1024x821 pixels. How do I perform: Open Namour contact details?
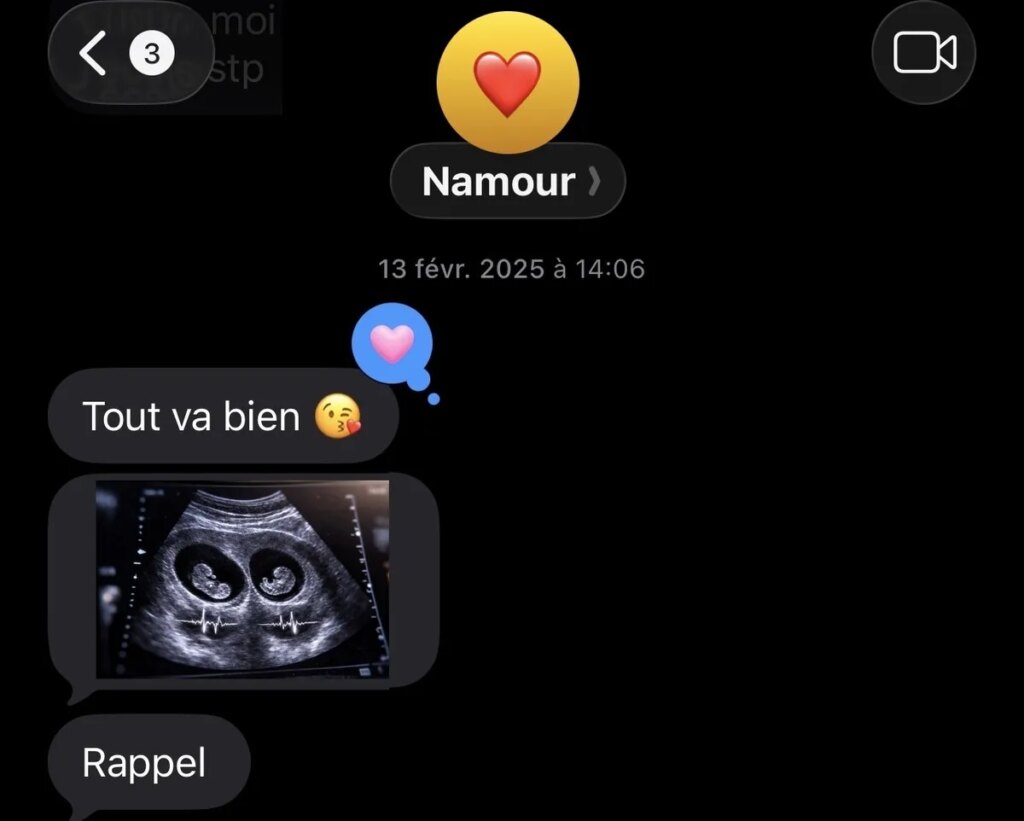point(508,182)
